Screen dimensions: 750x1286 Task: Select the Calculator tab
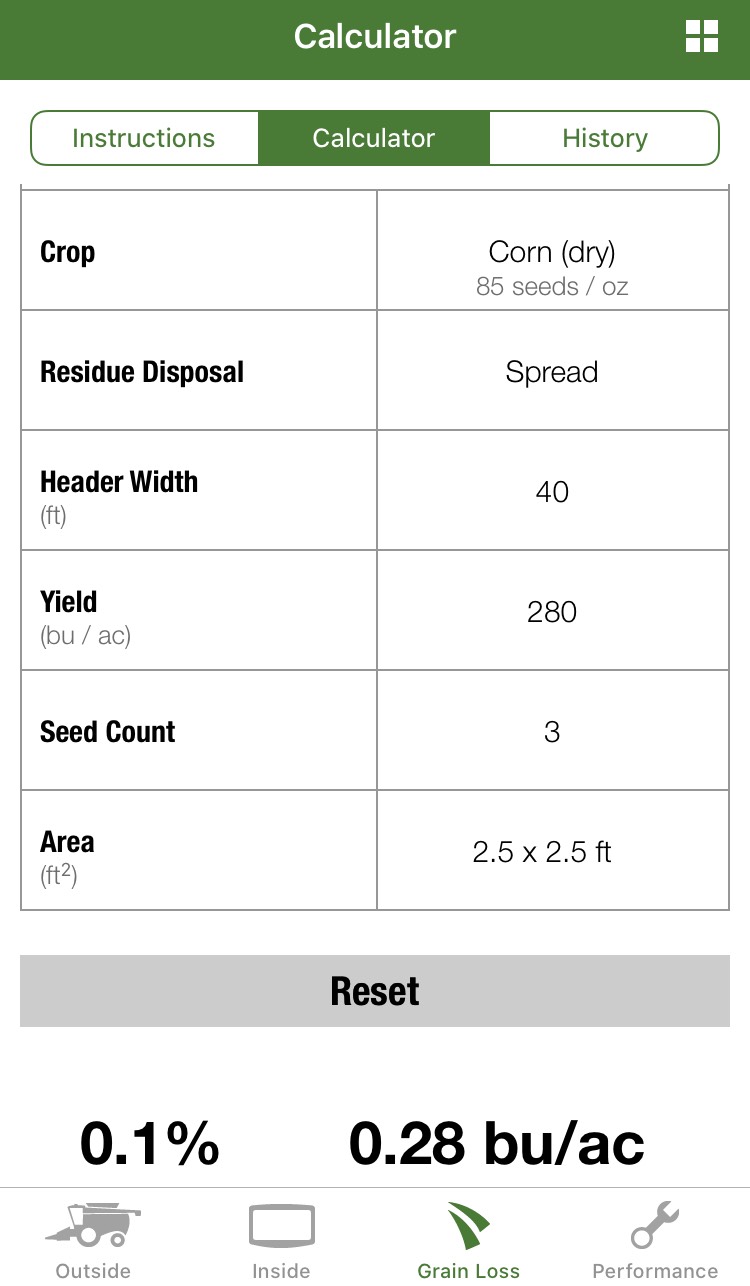(374, 138)
